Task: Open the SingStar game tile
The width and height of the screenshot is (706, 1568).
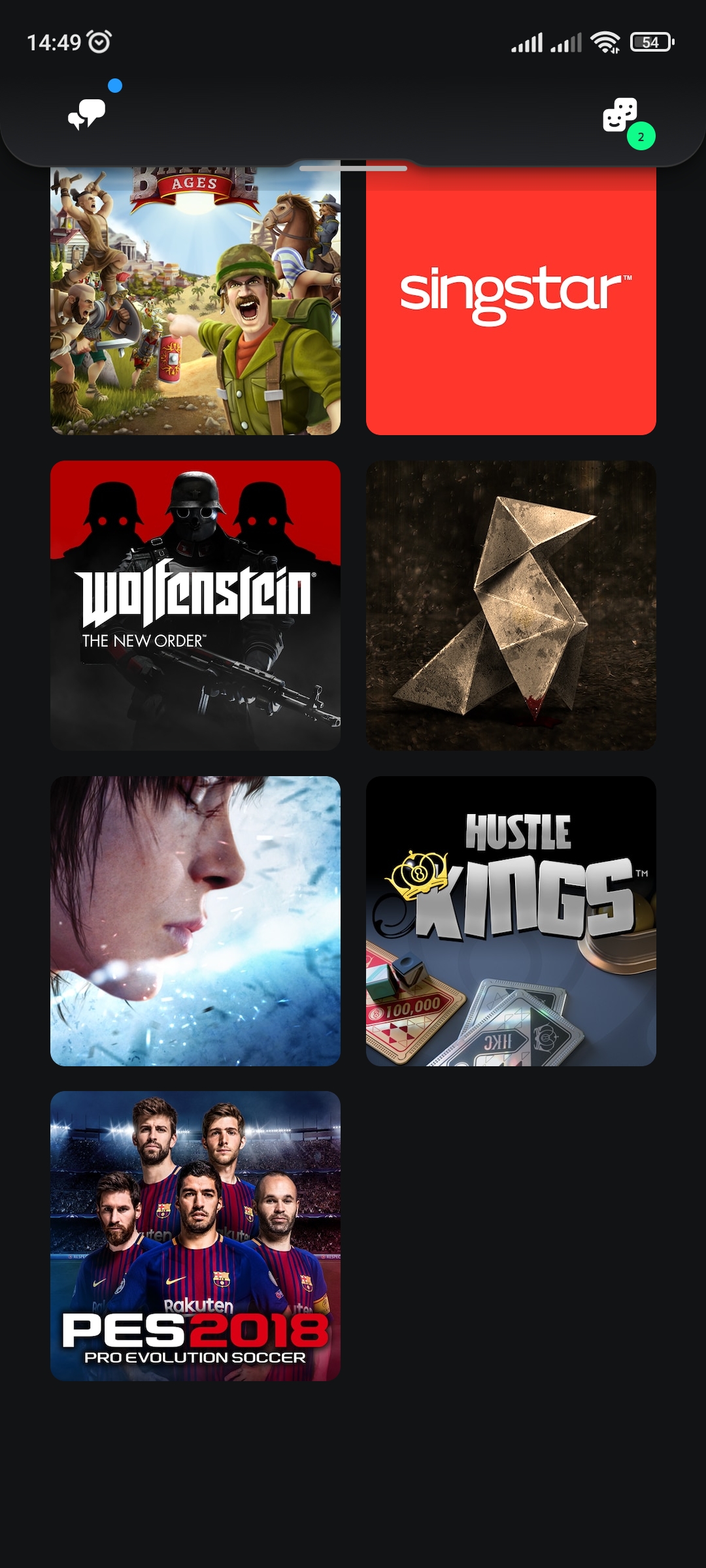Action: tap(511, 301)
